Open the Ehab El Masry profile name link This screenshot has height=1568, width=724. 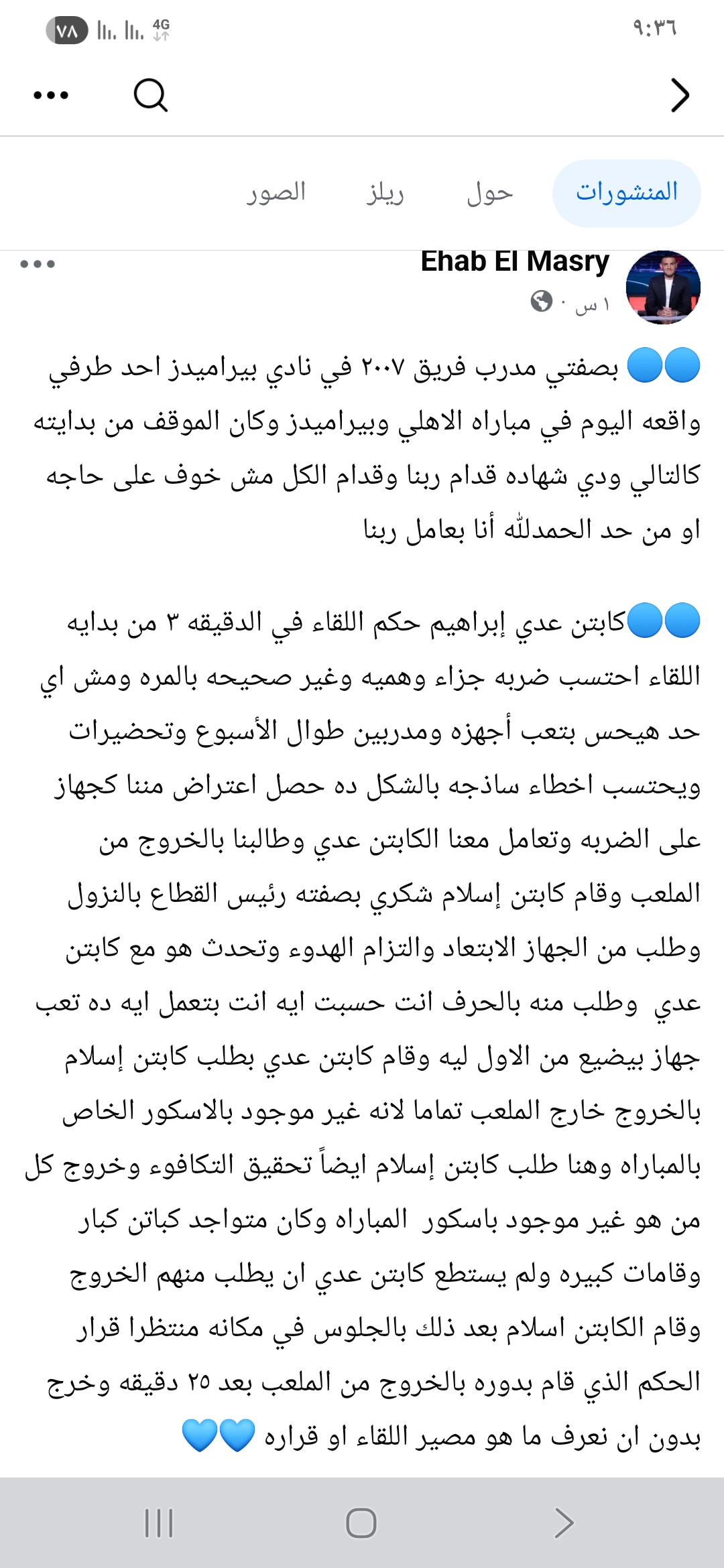click(x=515, y=262)
